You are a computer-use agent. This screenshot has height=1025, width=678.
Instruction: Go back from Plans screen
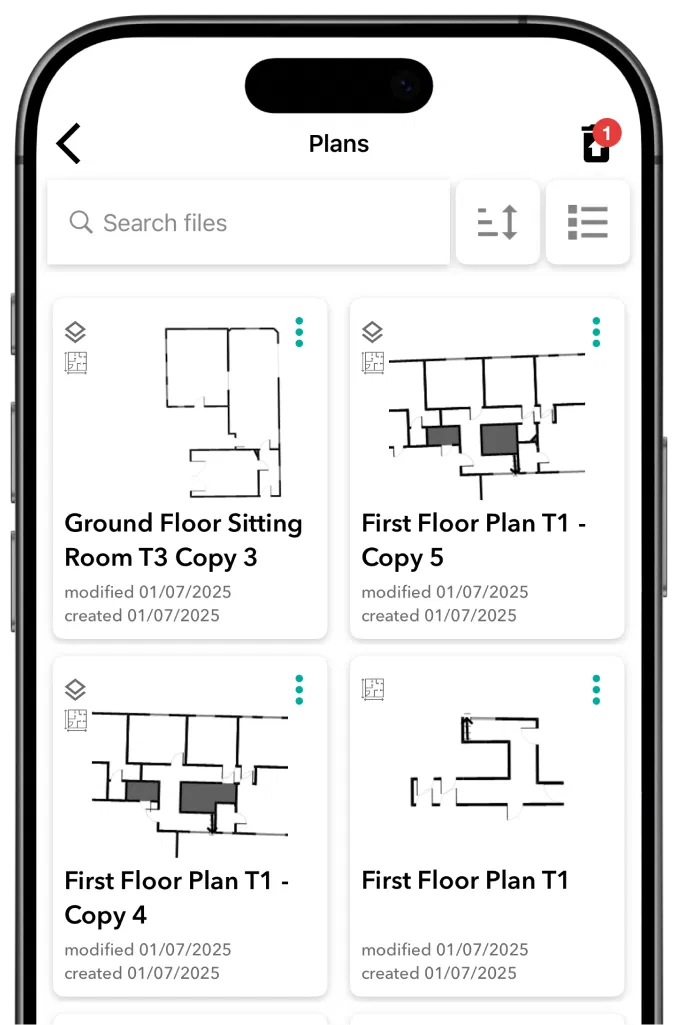coord(68,144)
